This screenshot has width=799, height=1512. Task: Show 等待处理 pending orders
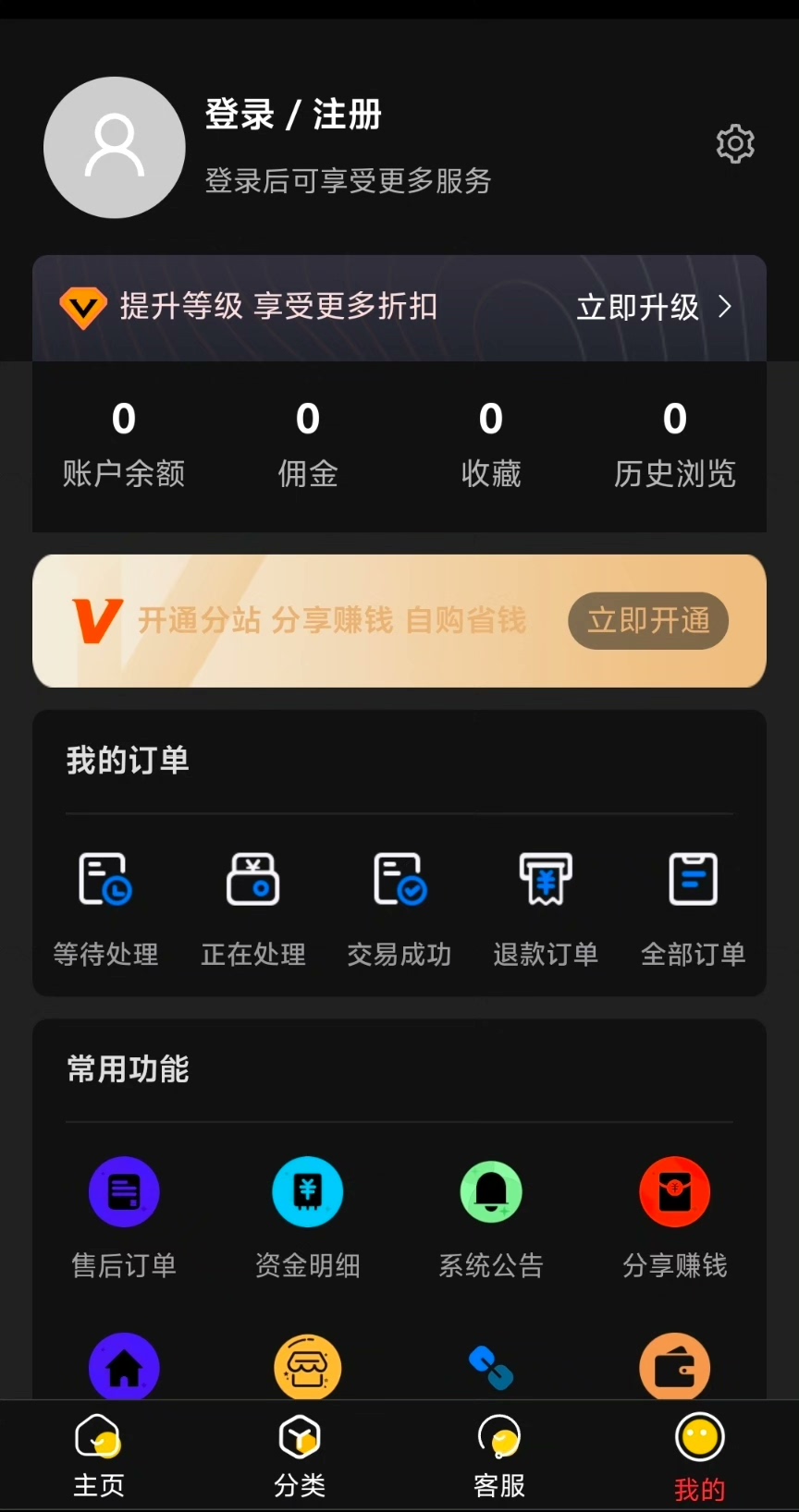[x=105, y=908]
